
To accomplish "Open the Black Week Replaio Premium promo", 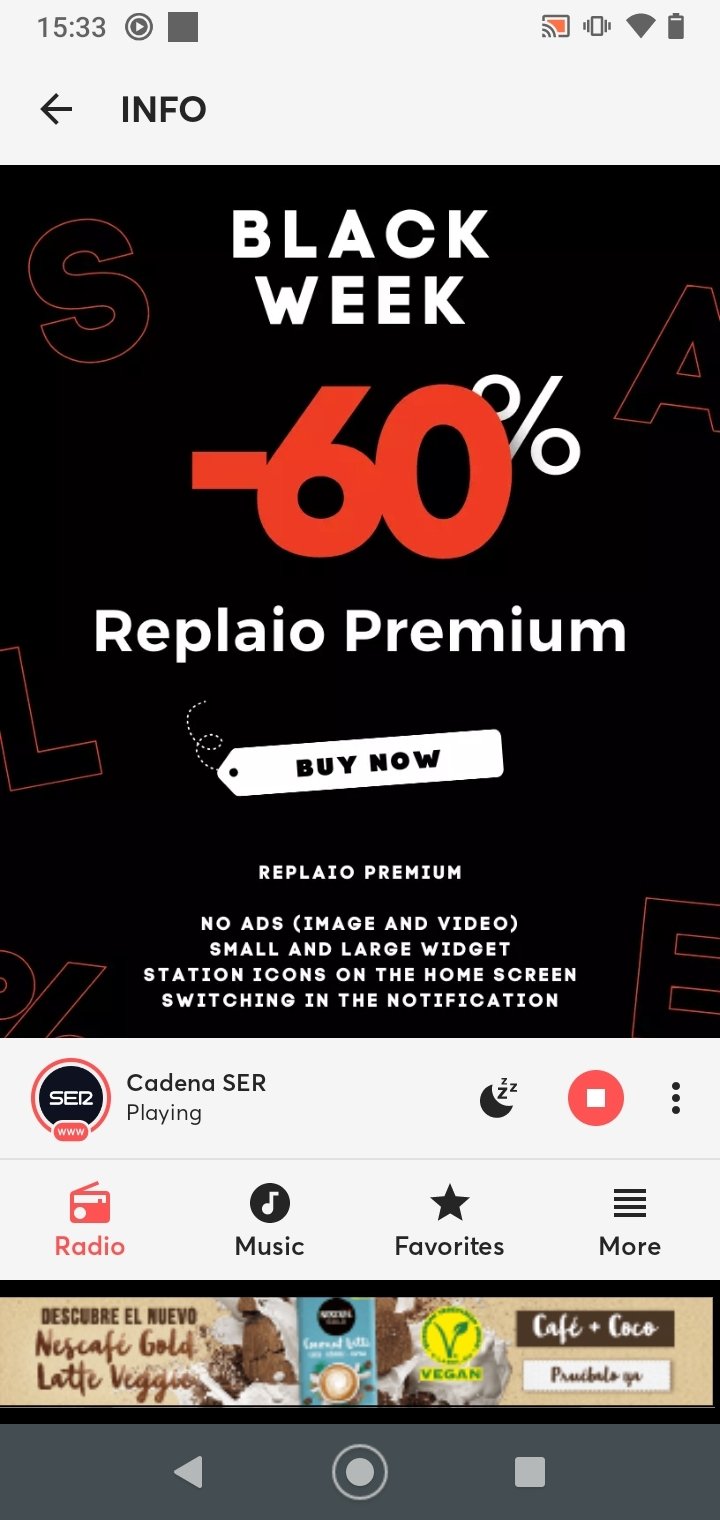I will click(x=360, y=601).
